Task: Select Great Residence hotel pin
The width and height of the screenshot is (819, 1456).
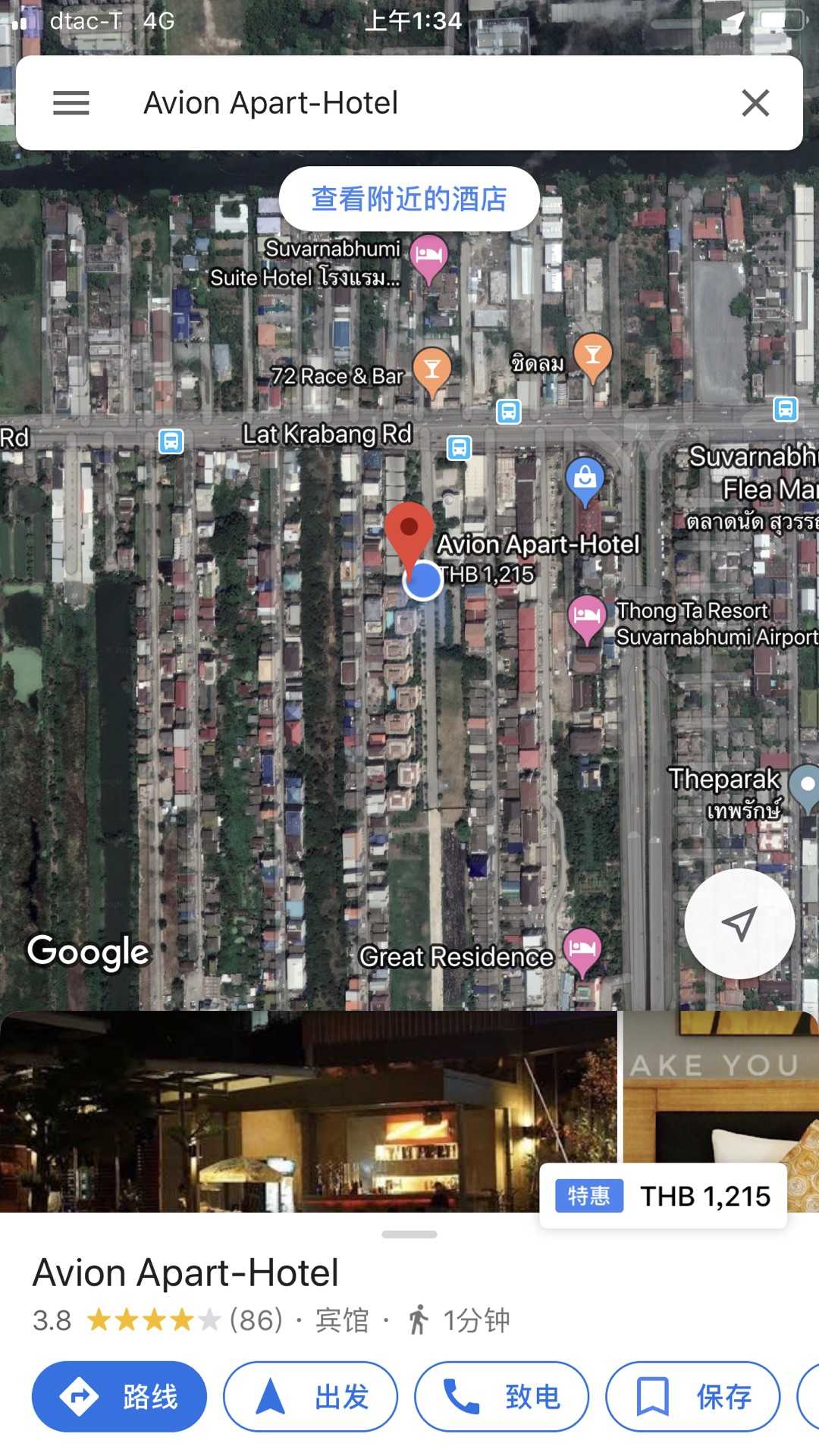Action: pos(582,949)
